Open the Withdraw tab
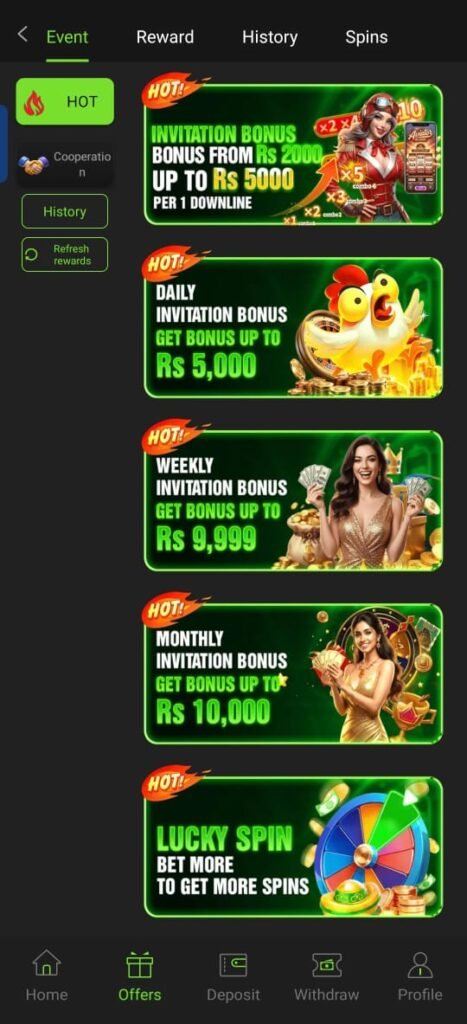 click(x=327, y=976)
